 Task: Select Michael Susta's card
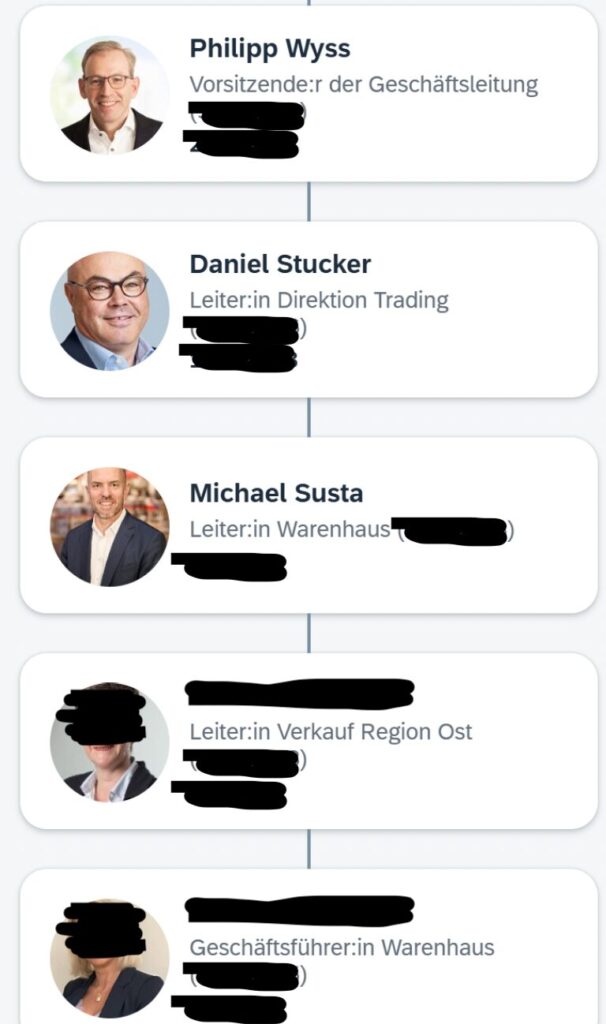tap(308, 525)
